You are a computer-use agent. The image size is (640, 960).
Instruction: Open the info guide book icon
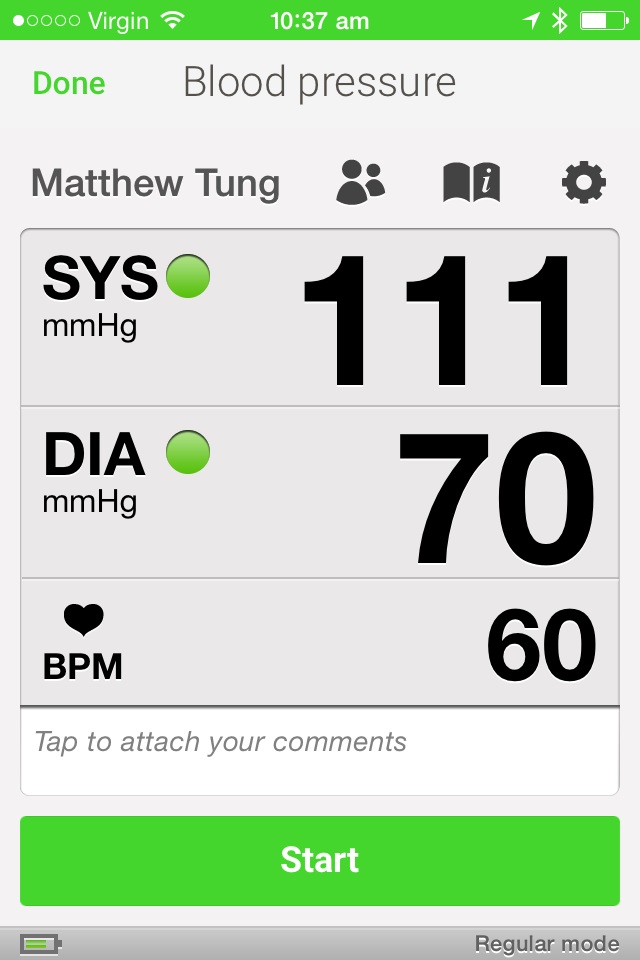click(x=472, y=183)
